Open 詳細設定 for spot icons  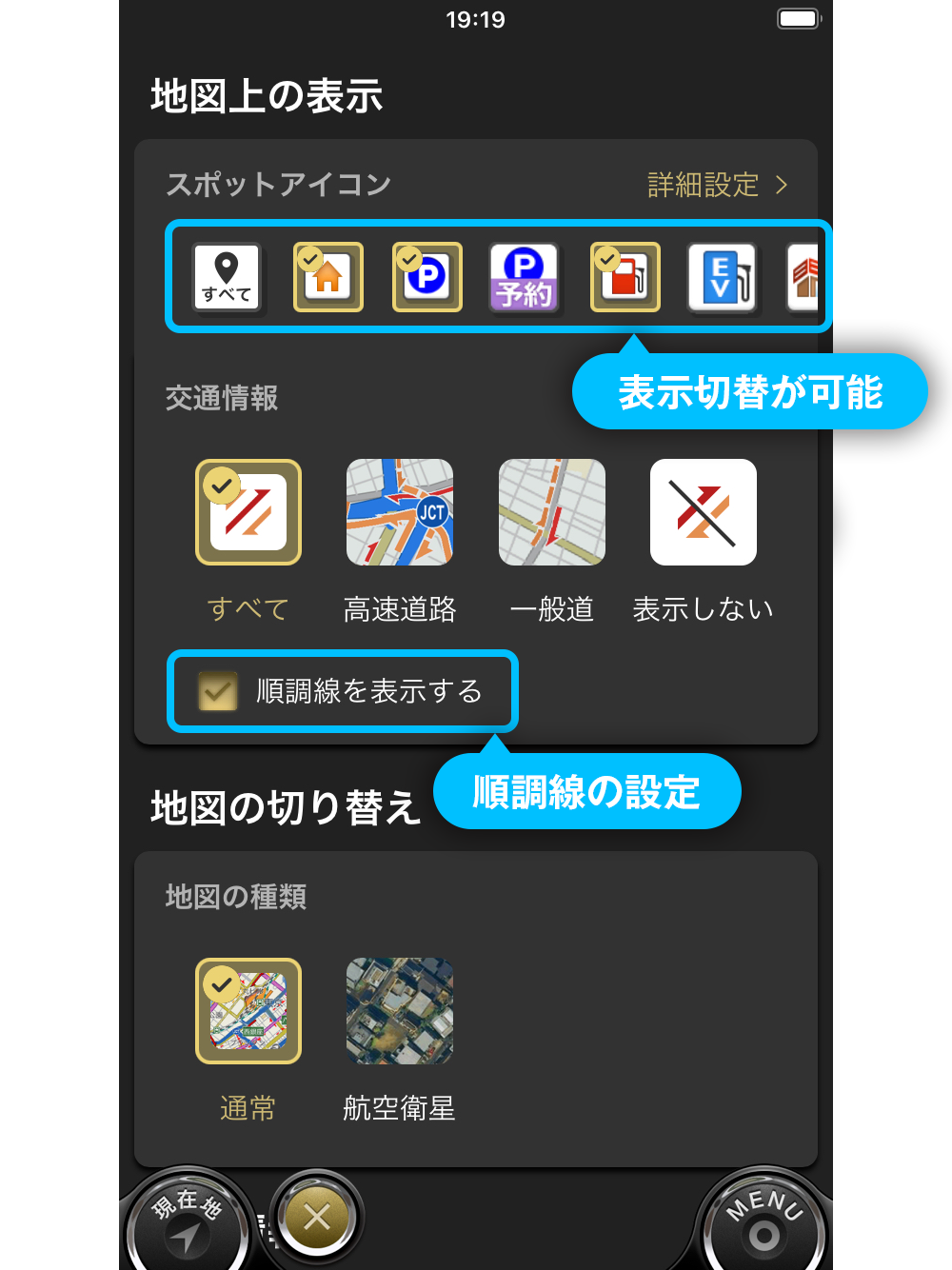coord(717,185)
